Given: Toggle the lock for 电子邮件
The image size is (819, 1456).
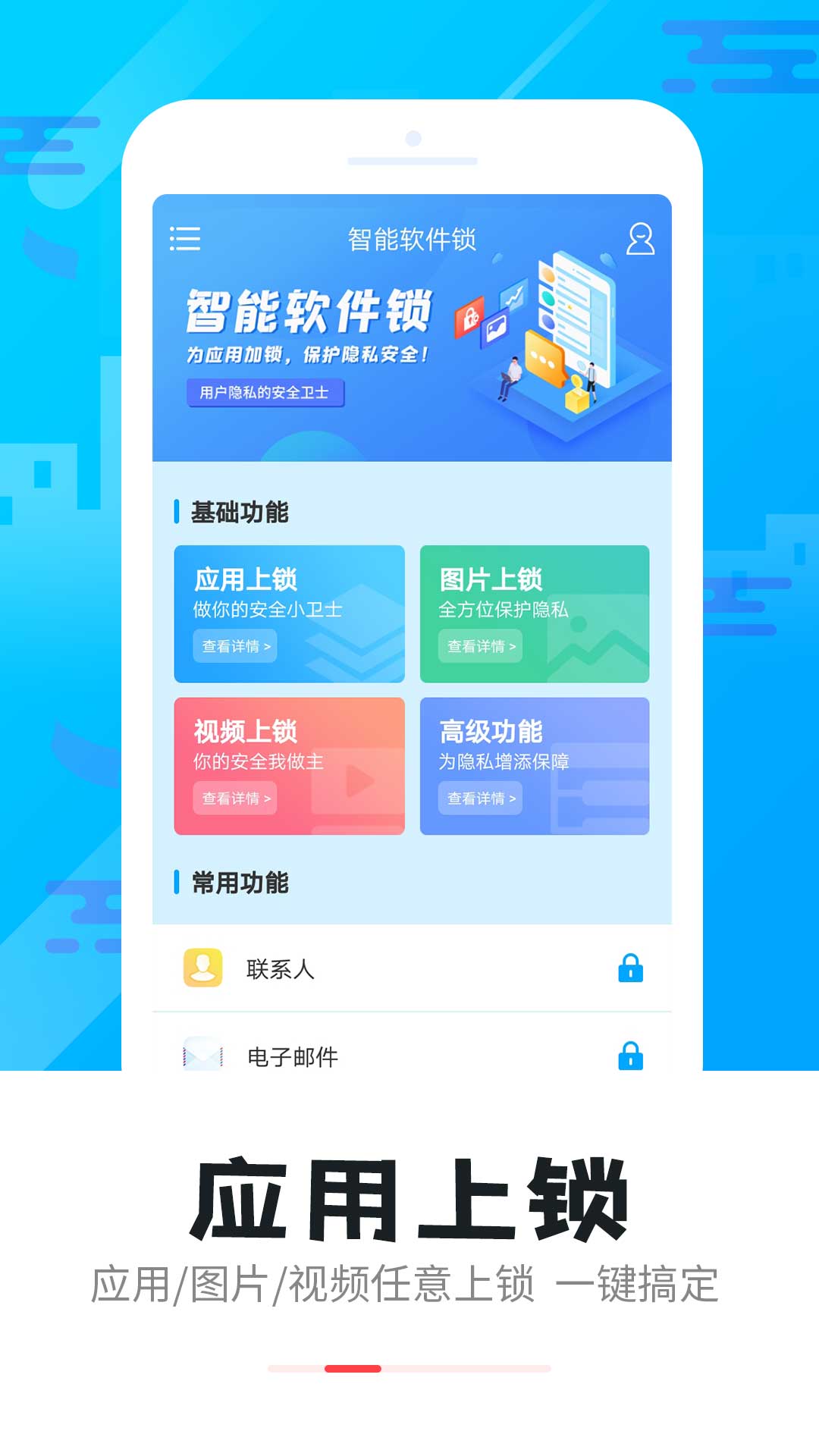Looking at the screenshot, I should click(629, 1054).
